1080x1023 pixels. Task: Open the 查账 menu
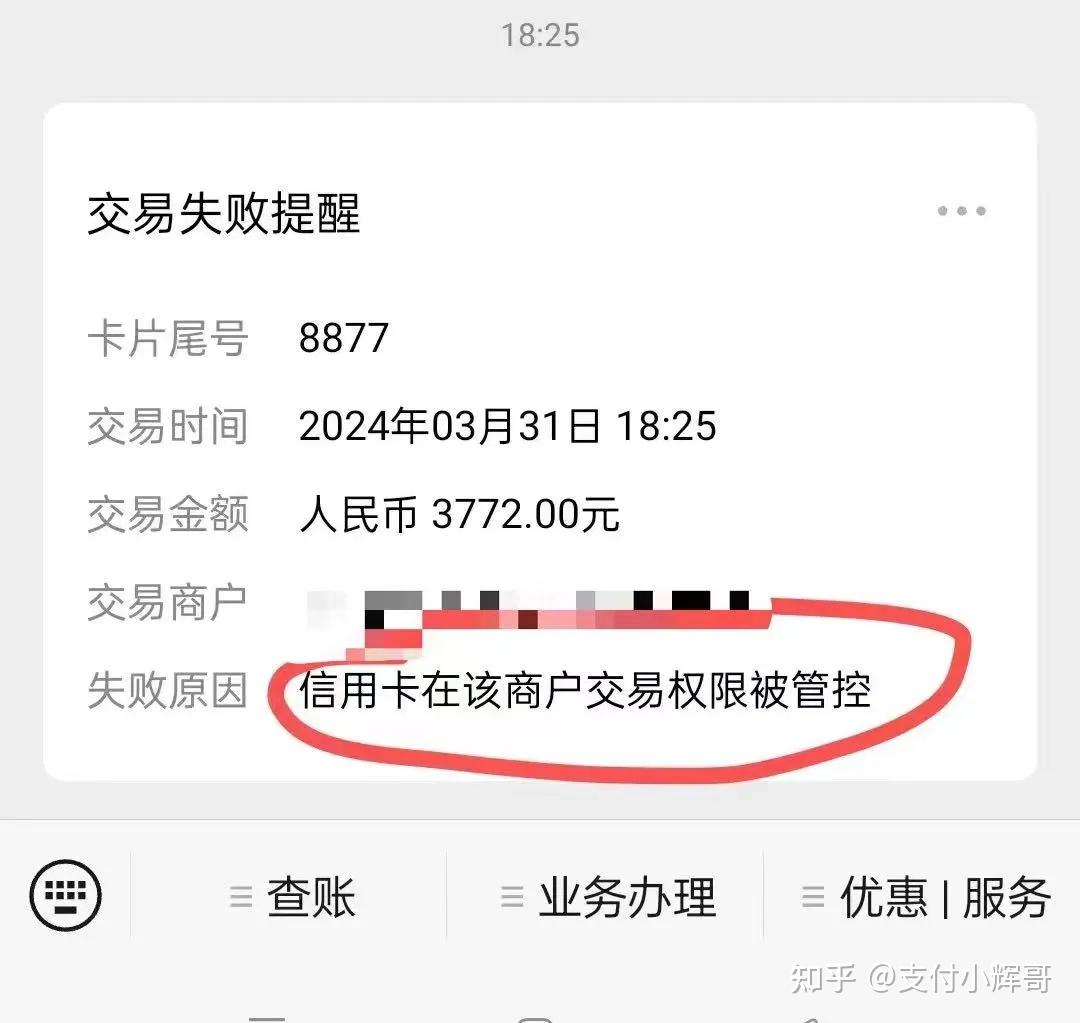click(x=290, y=897)
